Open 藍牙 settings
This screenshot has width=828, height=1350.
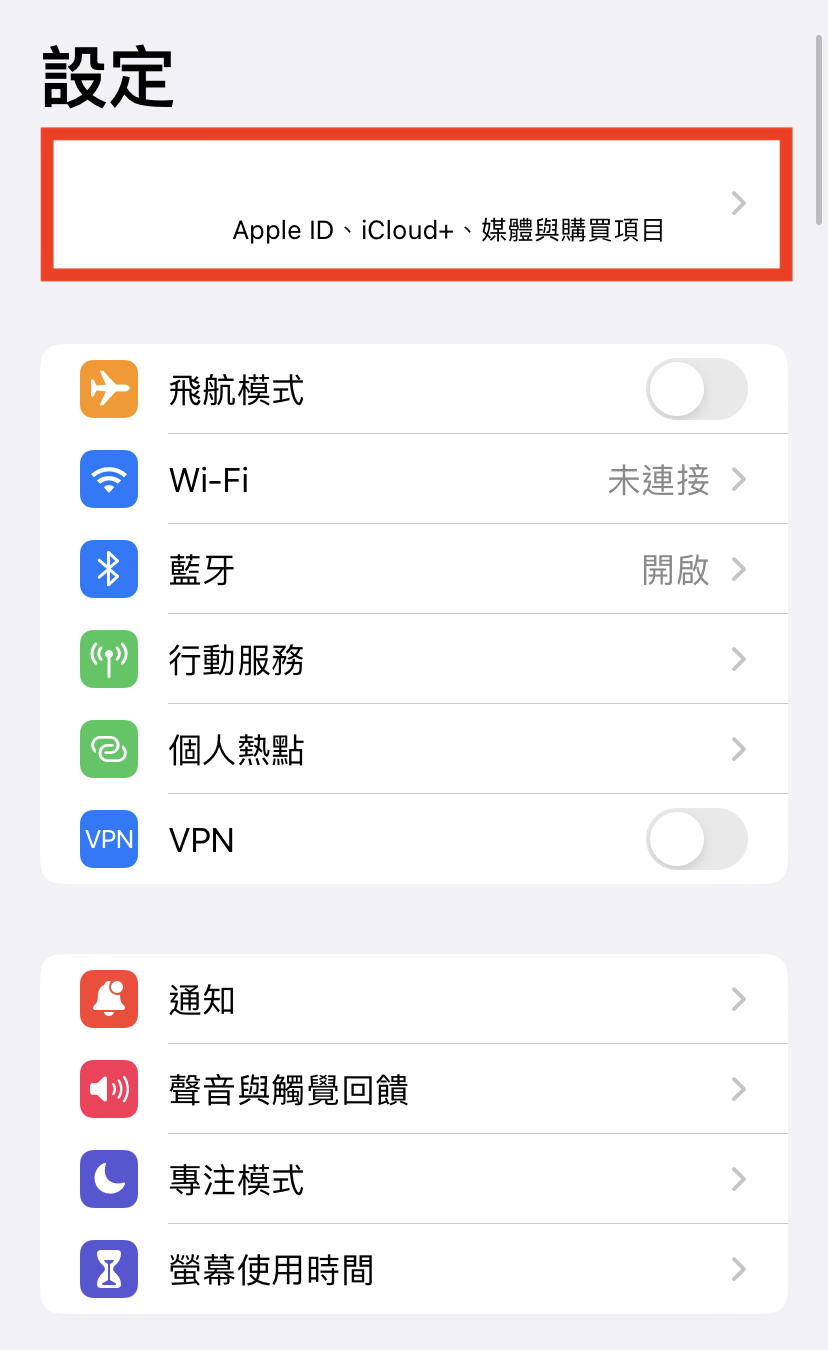(x=414, y=570)
